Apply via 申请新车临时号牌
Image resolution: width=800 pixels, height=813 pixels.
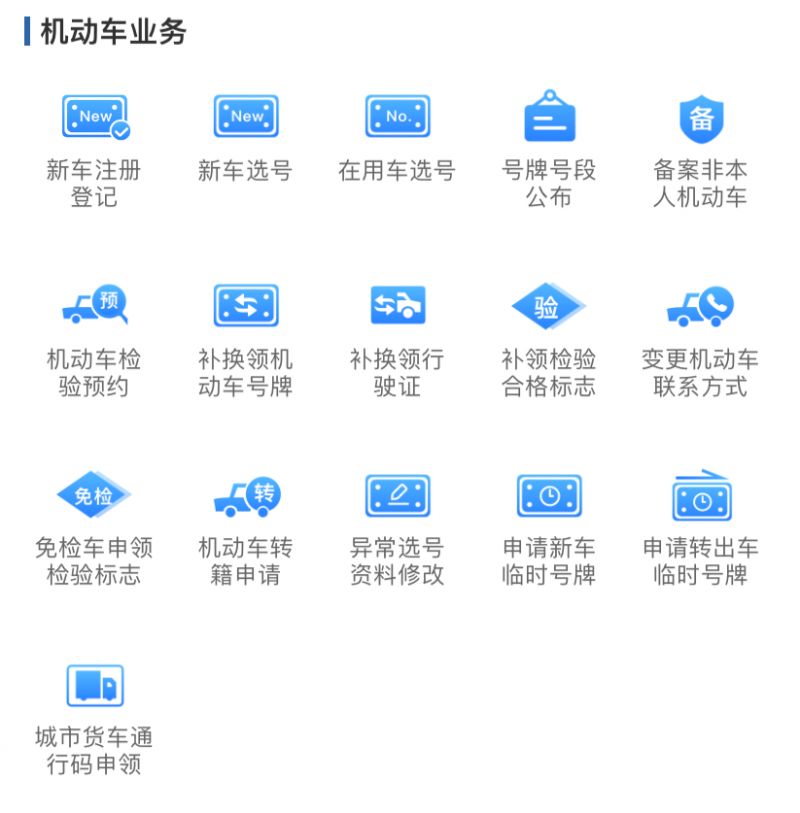point(549,496)
